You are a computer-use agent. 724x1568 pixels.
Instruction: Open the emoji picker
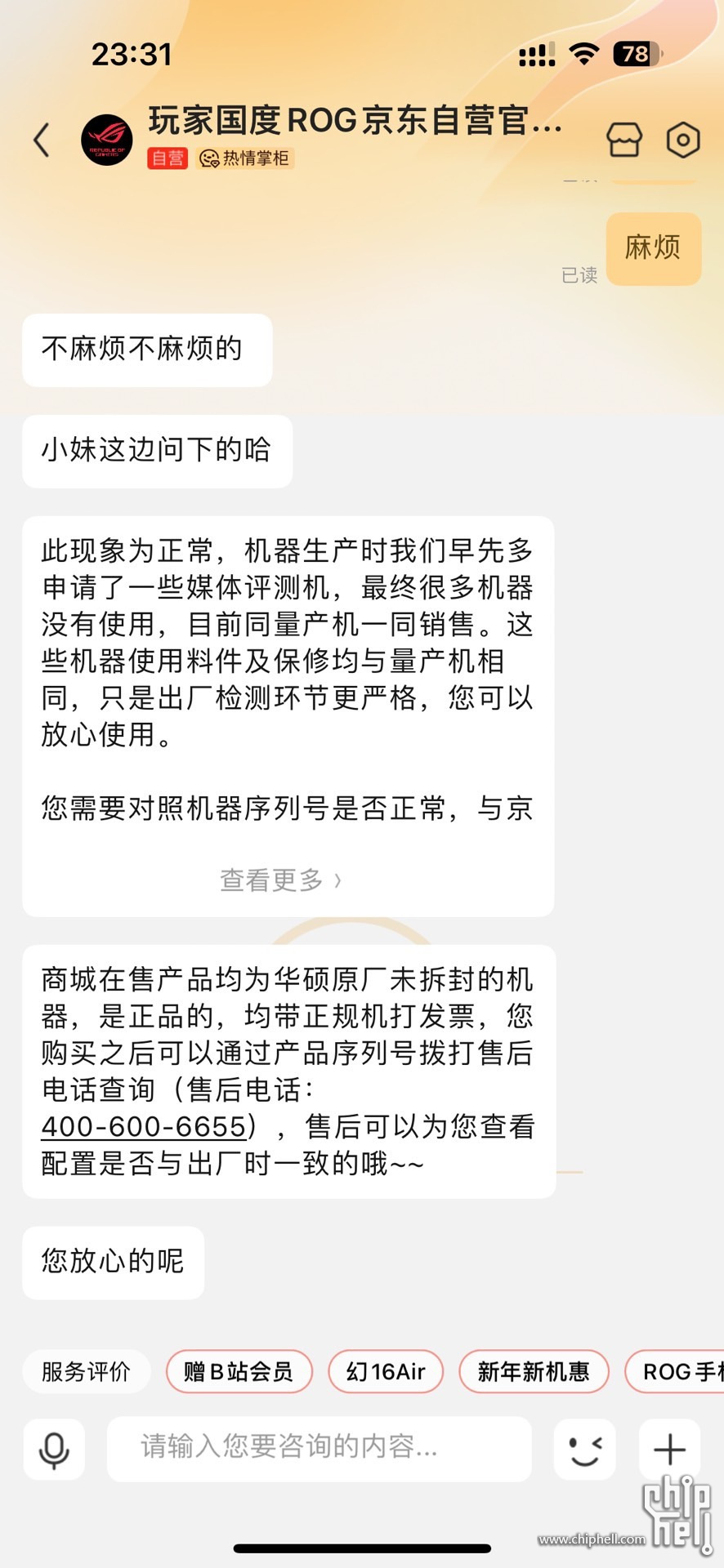click(x=585, y=1450)
